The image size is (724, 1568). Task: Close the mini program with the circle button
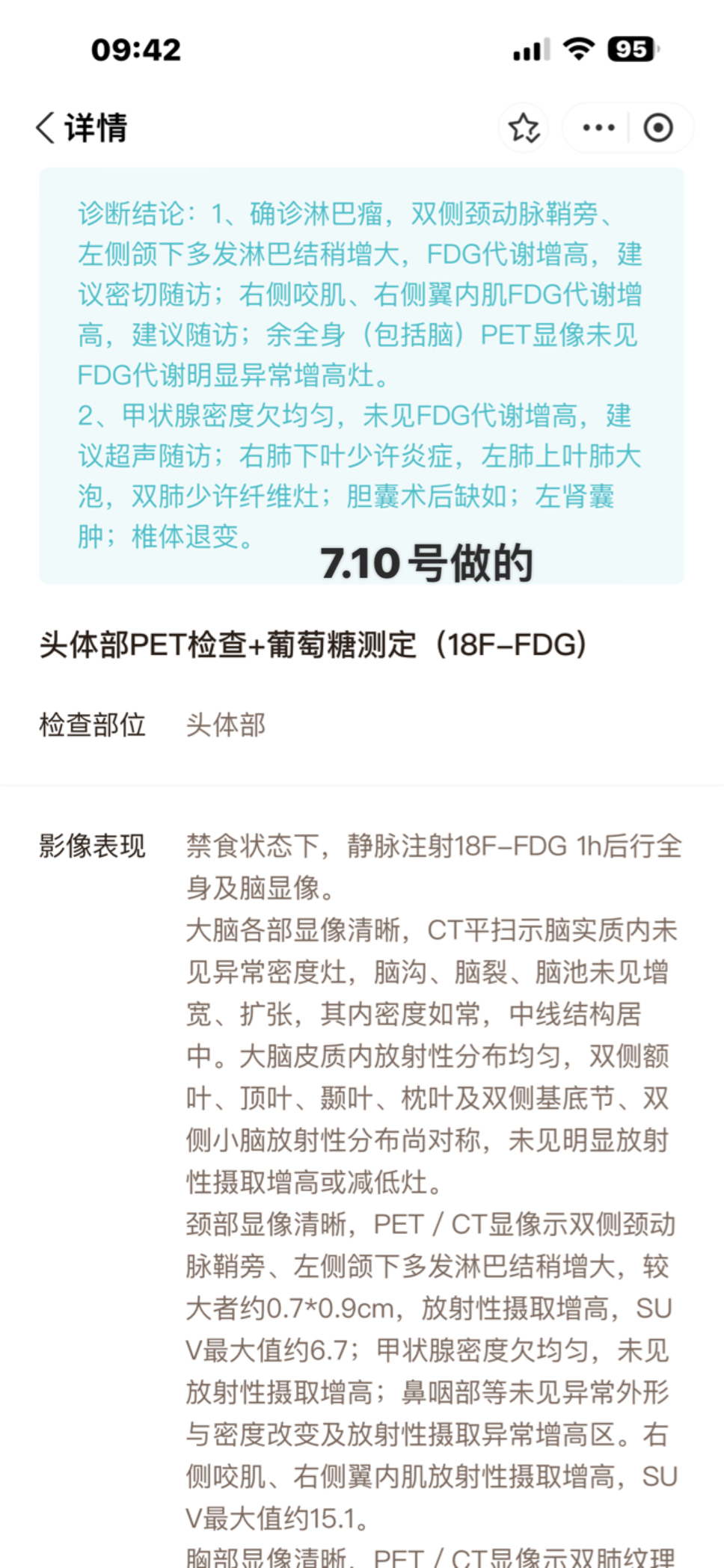pos(658,128)
